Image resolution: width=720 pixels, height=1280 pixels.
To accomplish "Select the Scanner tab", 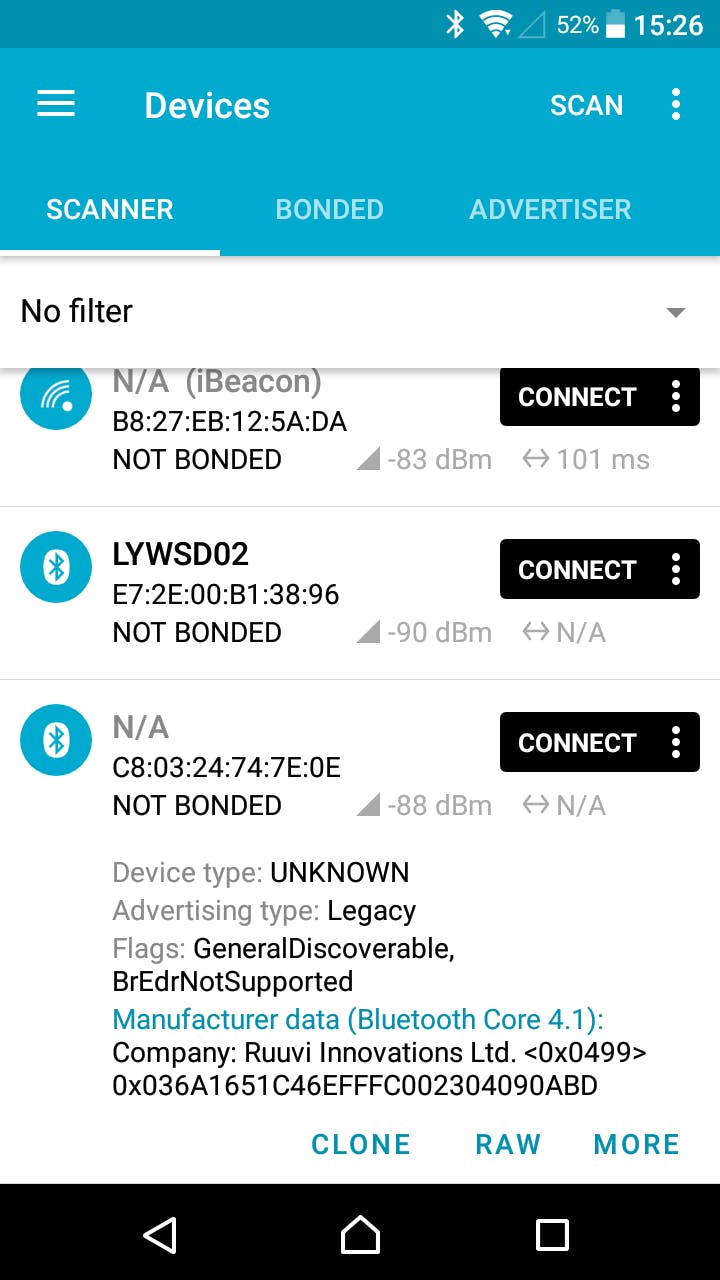I will (110, 209).
